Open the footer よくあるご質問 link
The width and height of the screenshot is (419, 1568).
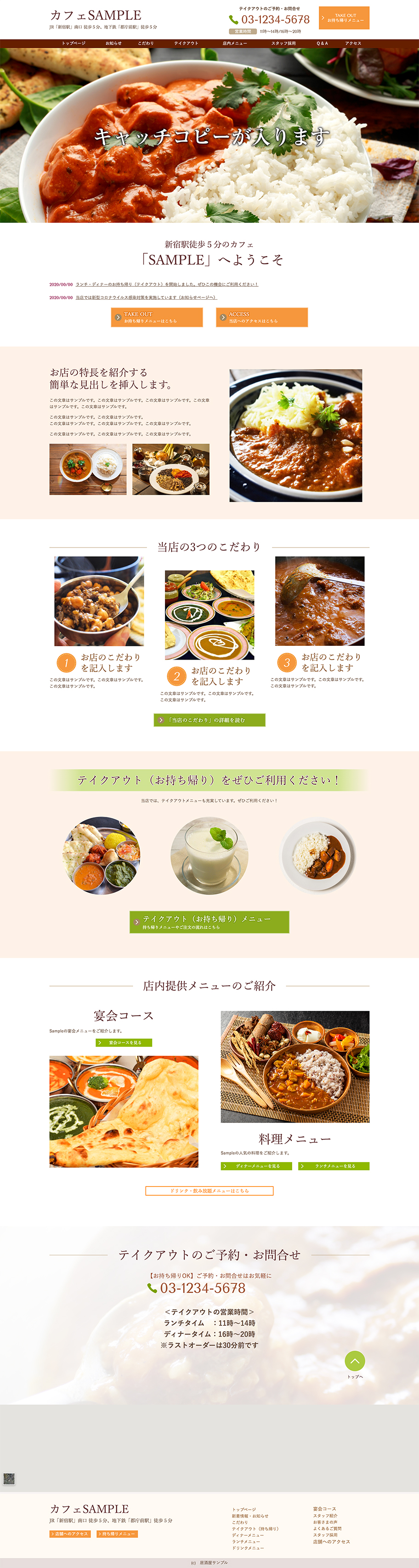[x=327, y=1528]
